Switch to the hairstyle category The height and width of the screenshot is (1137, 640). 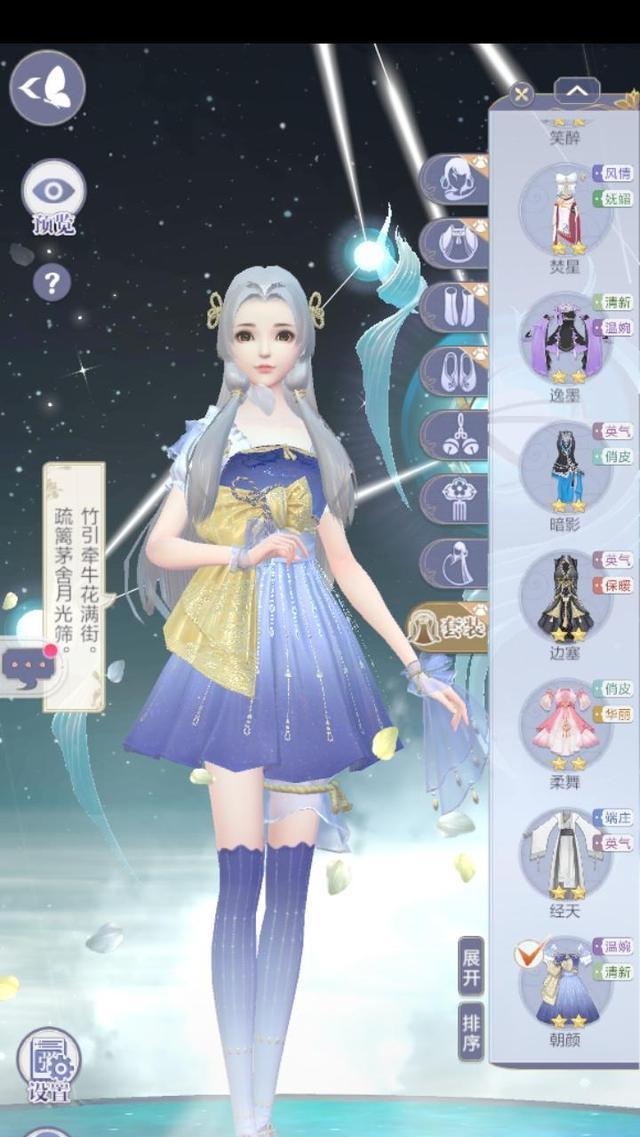455,179
